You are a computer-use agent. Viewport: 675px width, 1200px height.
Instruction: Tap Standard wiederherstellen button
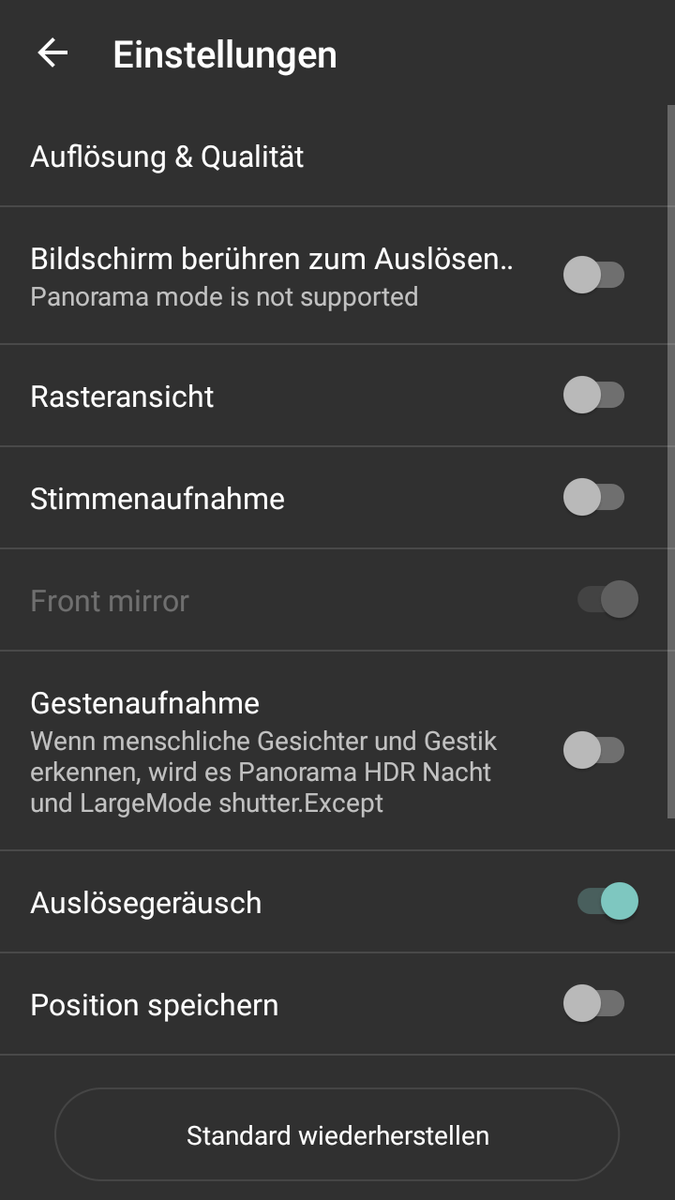tap(337, 1136)
